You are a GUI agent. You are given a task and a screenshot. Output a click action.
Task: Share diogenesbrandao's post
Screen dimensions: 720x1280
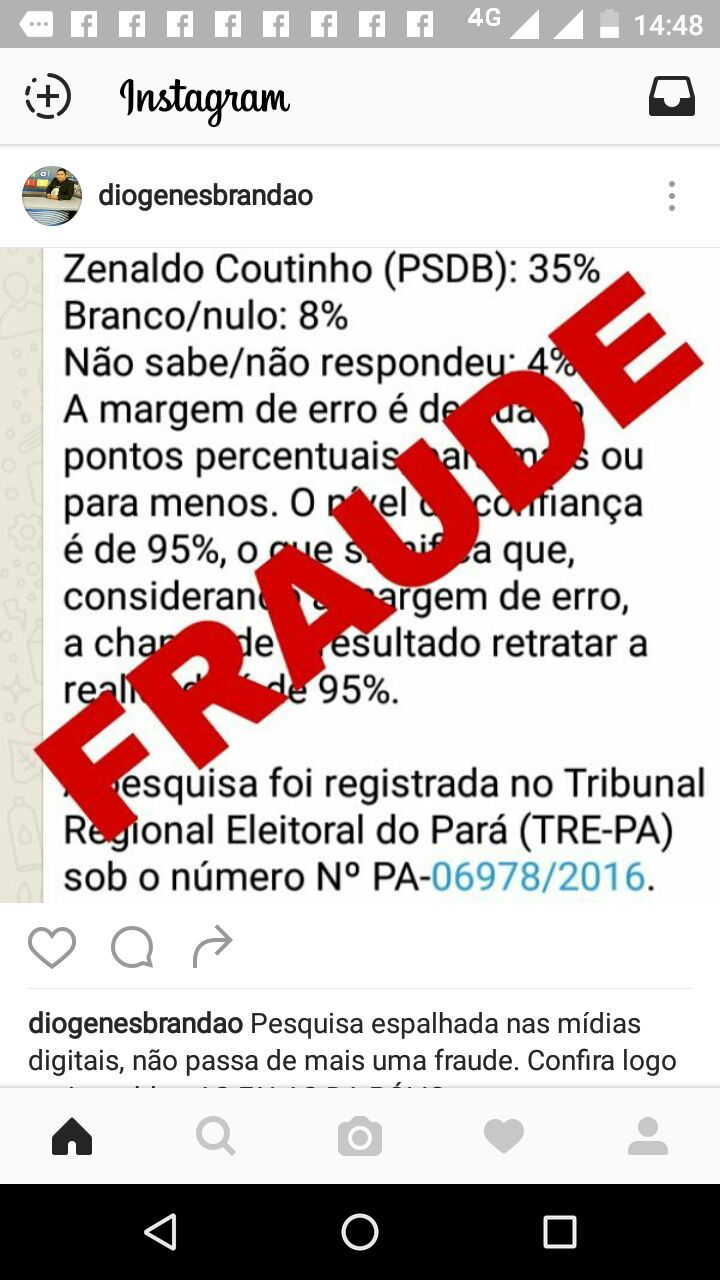212,947
